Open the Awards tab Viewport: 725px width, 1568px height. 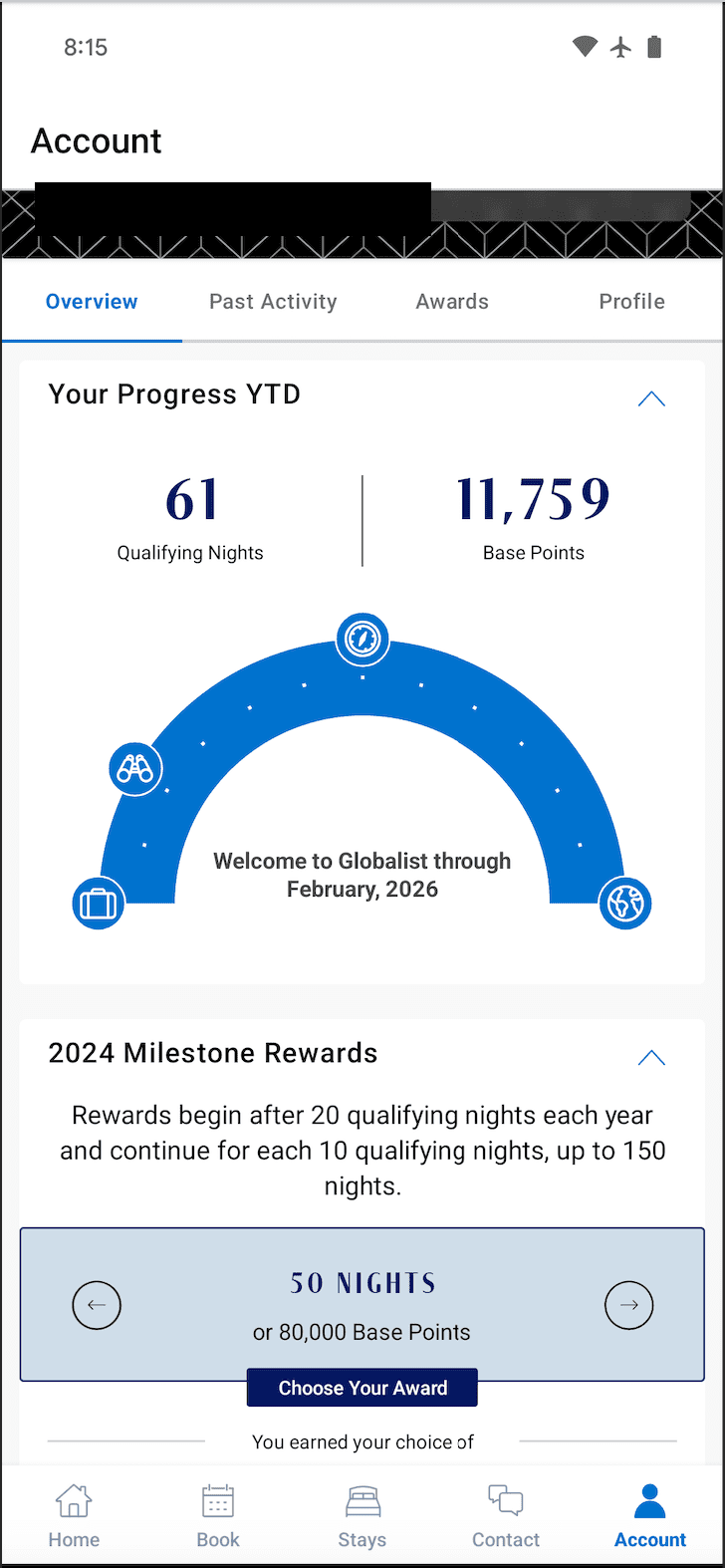452,301
